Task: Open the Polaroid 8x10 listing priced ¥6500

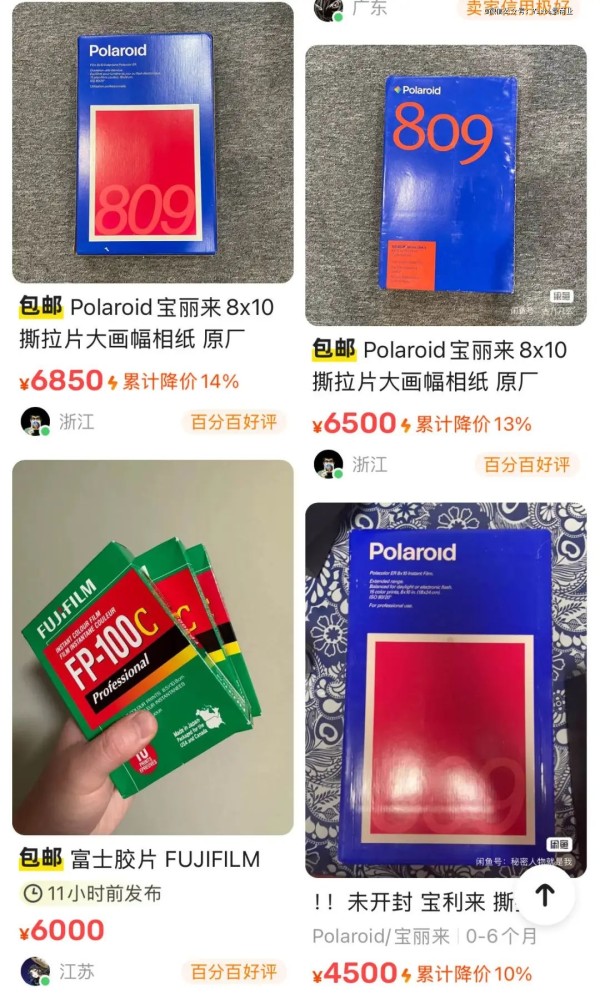Action: click(446, 185)
